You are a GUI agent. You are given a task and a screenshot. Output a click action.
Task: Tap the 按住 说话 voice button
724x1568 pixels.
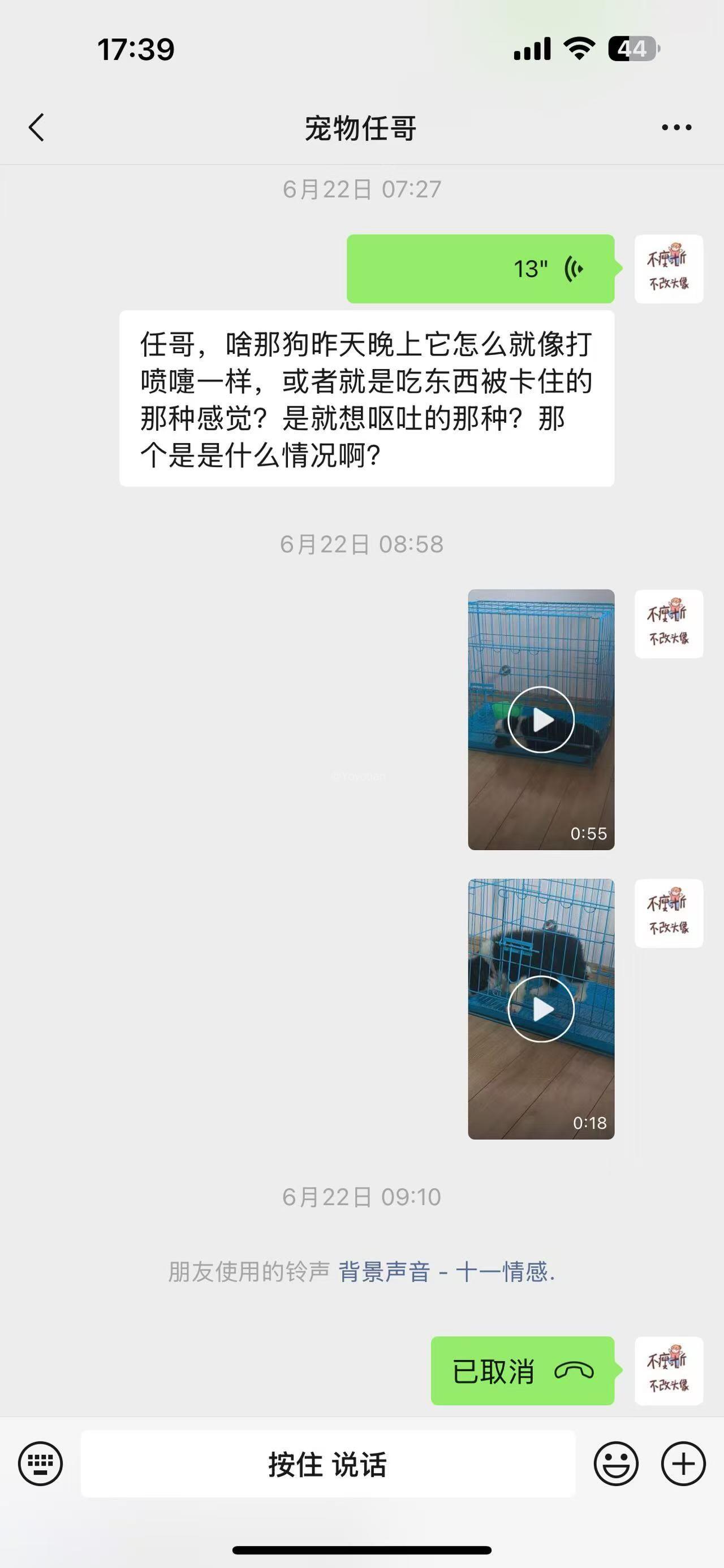click(x=327, y=1464)
